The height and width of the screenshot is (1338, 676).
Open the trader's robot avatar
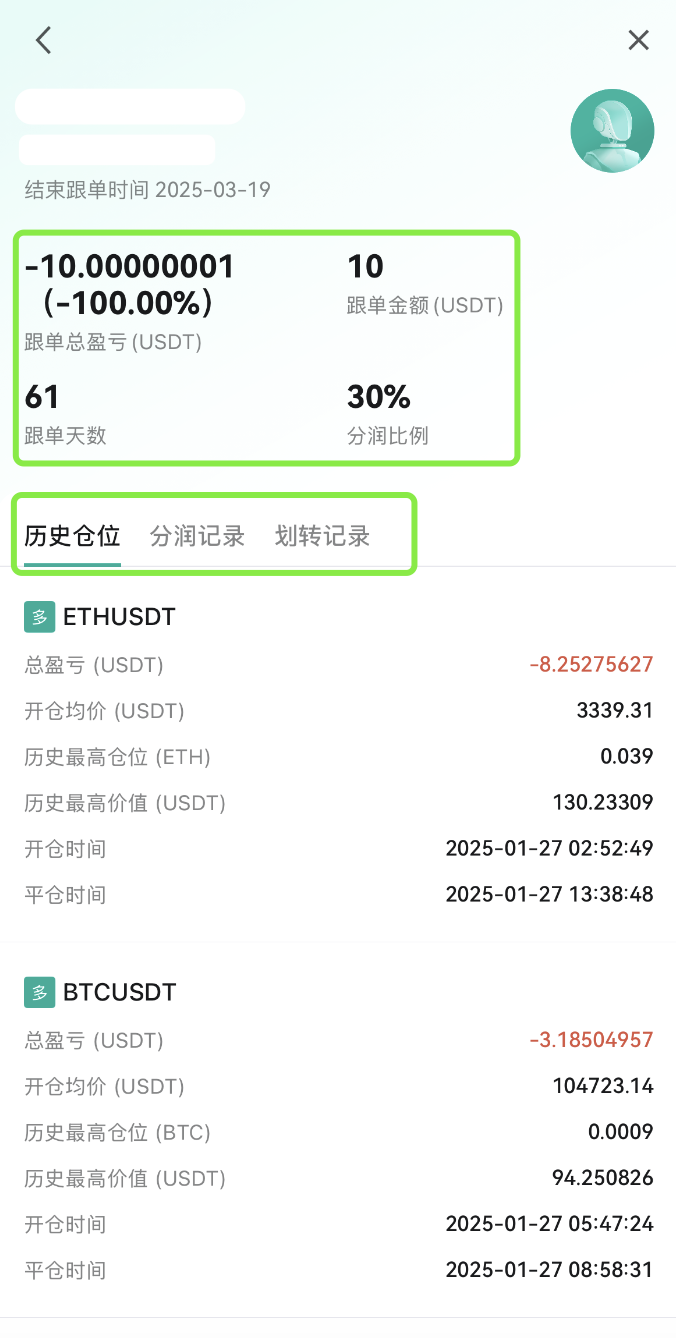(612, 130)
